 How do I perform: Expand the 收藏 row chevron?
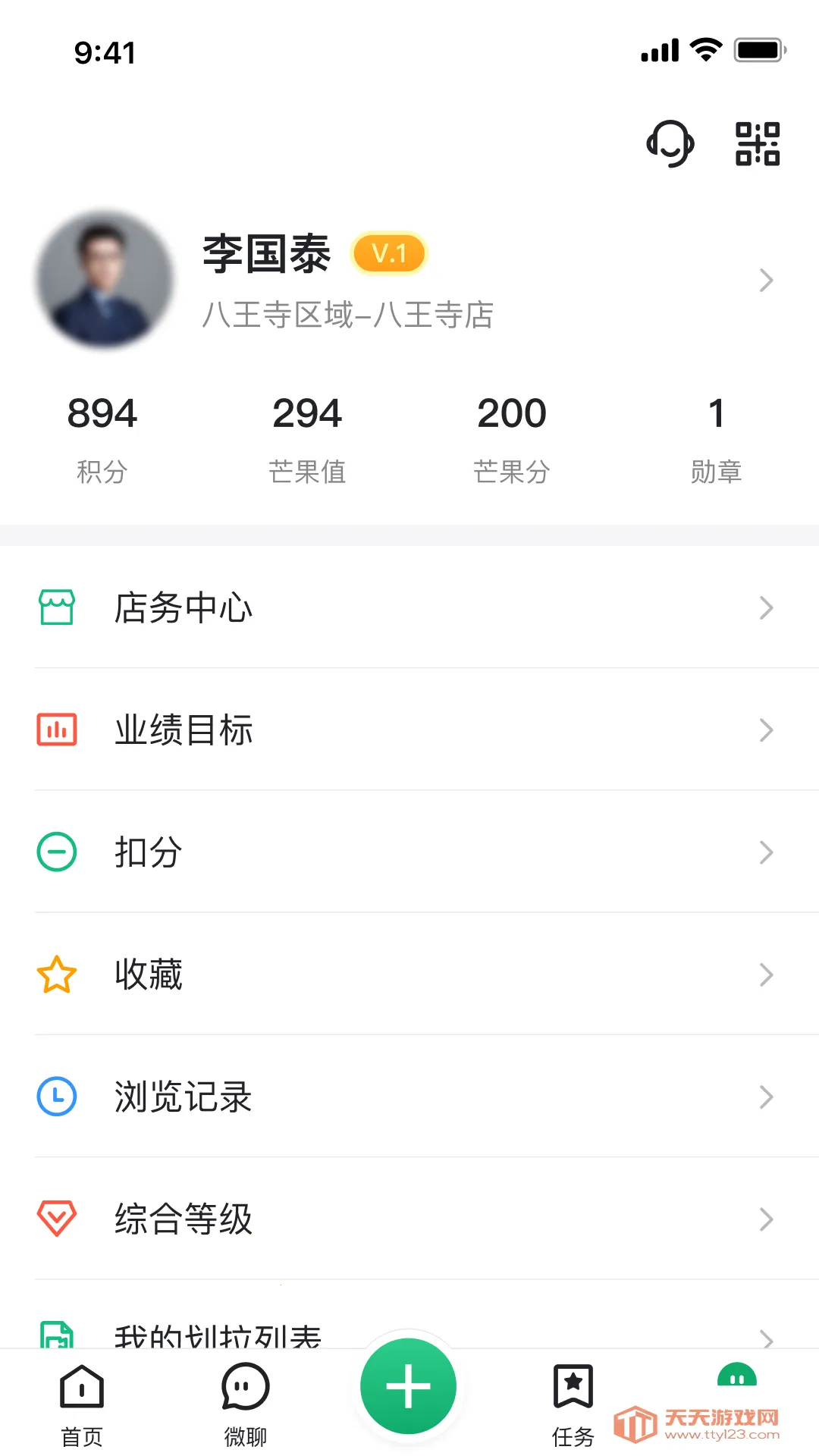[765, 975]
